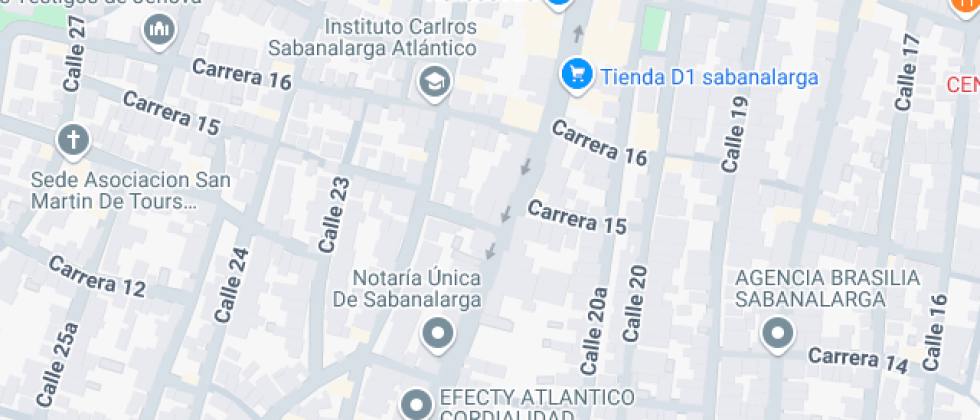Image resolution: width=980 pixels, height=420 pixels.
Task: Open the Notaría Única De Sabanalarga pin
Action: pyautogui.click(x=437, y=333)
